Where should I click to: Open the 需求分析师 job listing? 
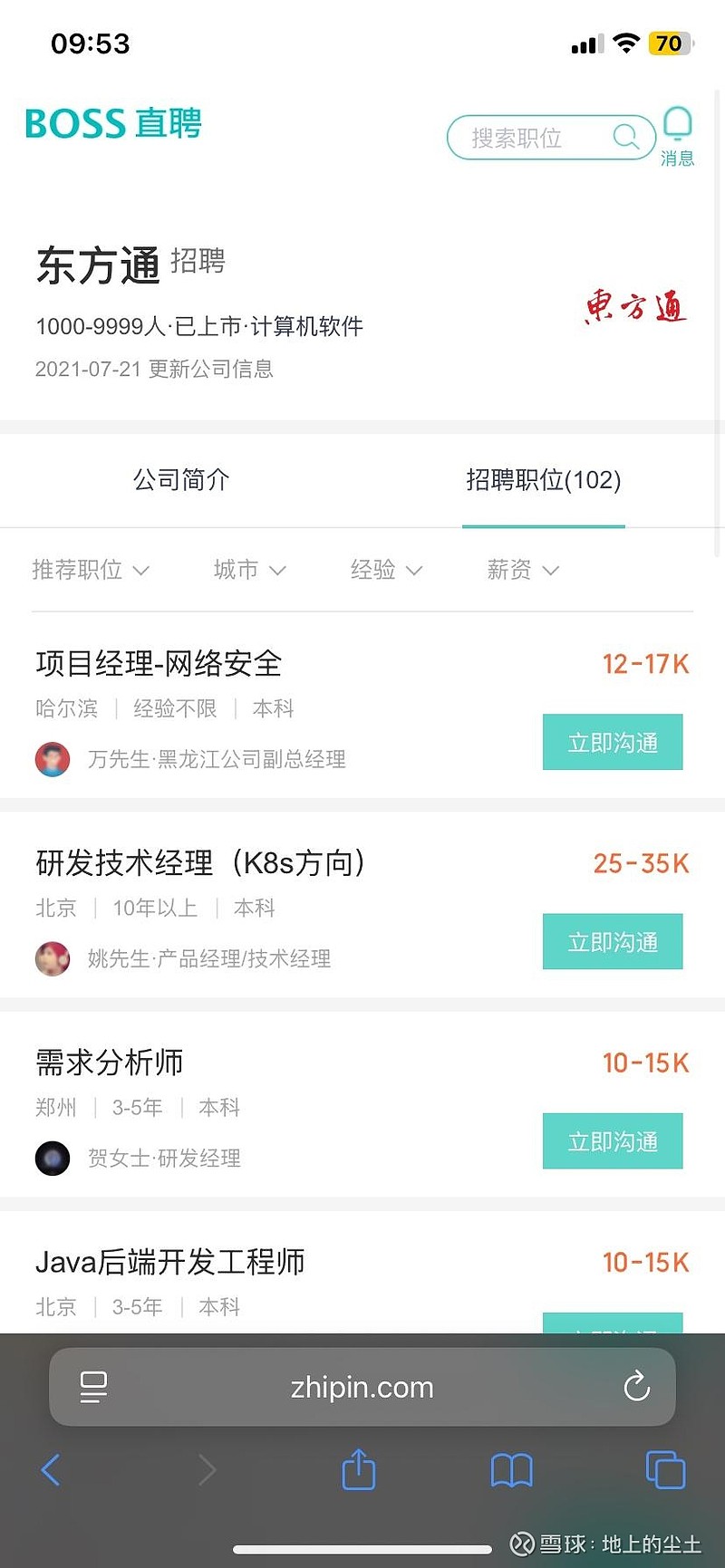tap(110, 1063)
